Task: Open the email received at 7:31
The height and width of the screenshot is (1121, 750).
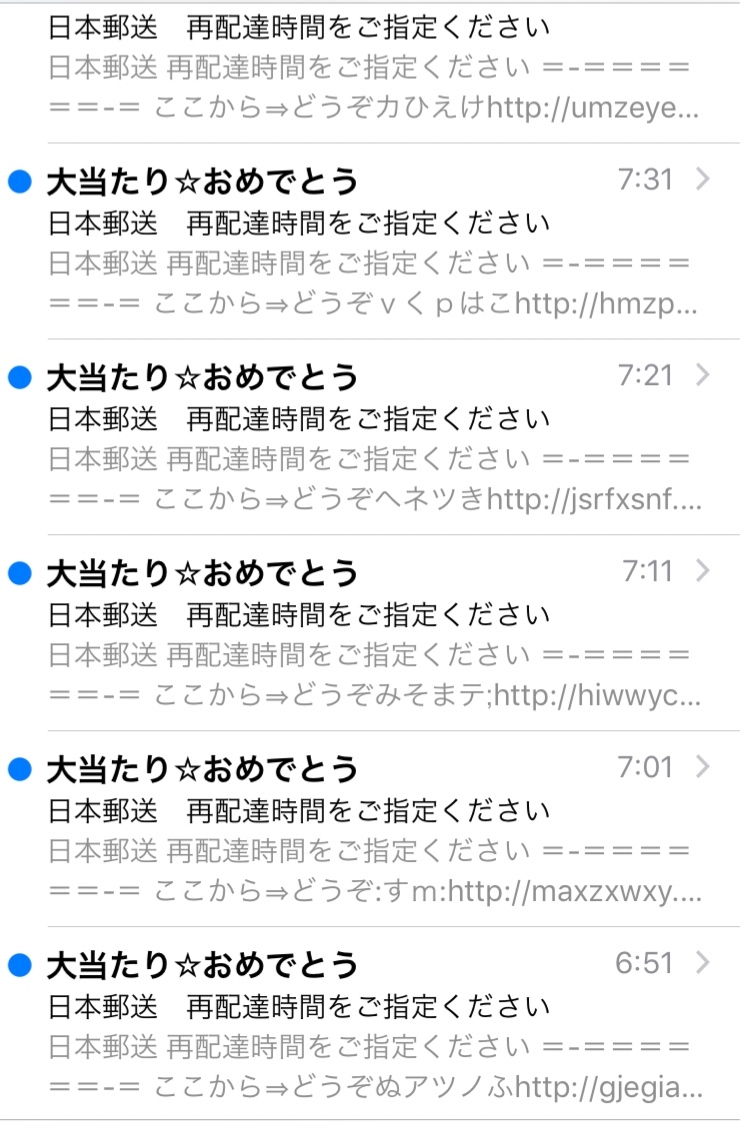Action: (370, 241)
